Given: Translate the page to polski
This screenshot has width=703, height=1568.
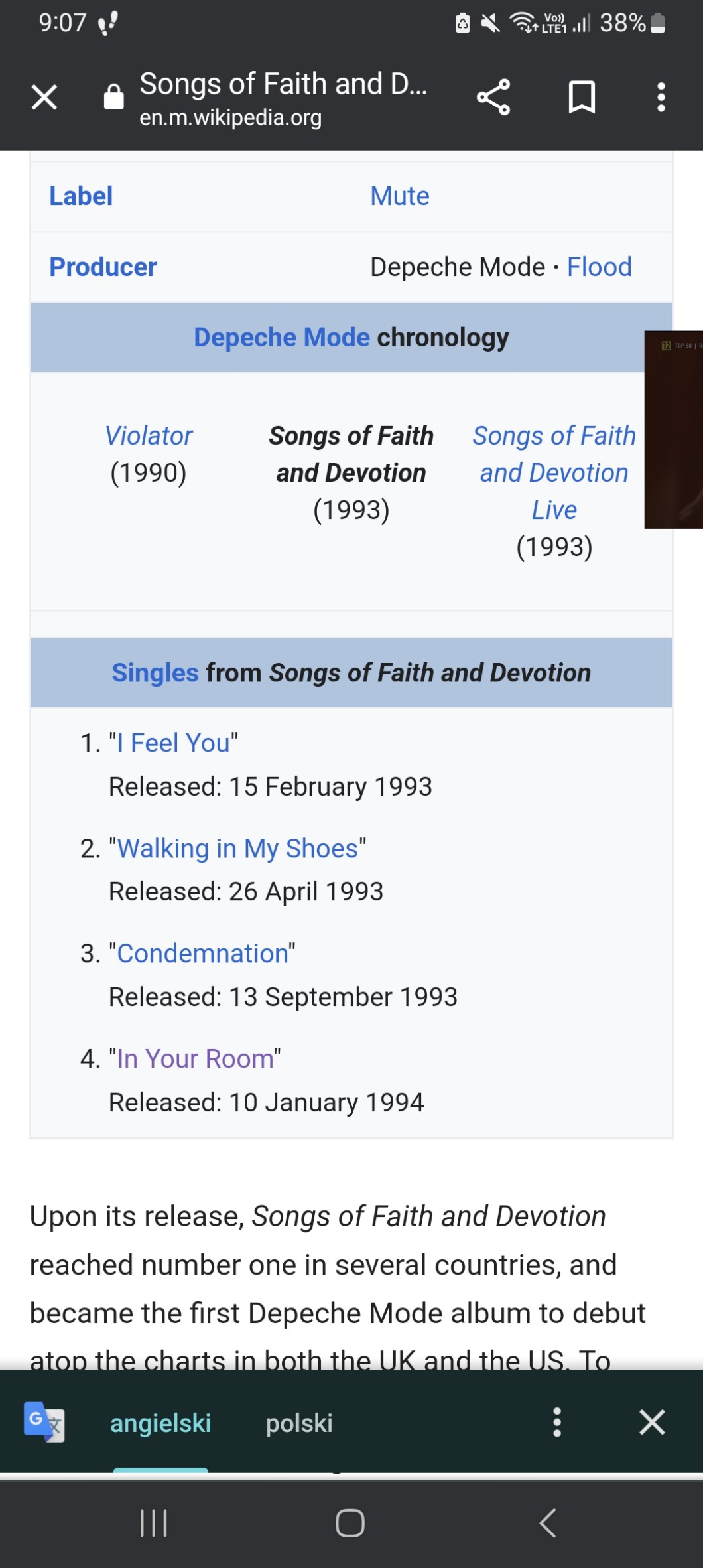Looking at the screenshot, I should click(x=299, y=1423).
